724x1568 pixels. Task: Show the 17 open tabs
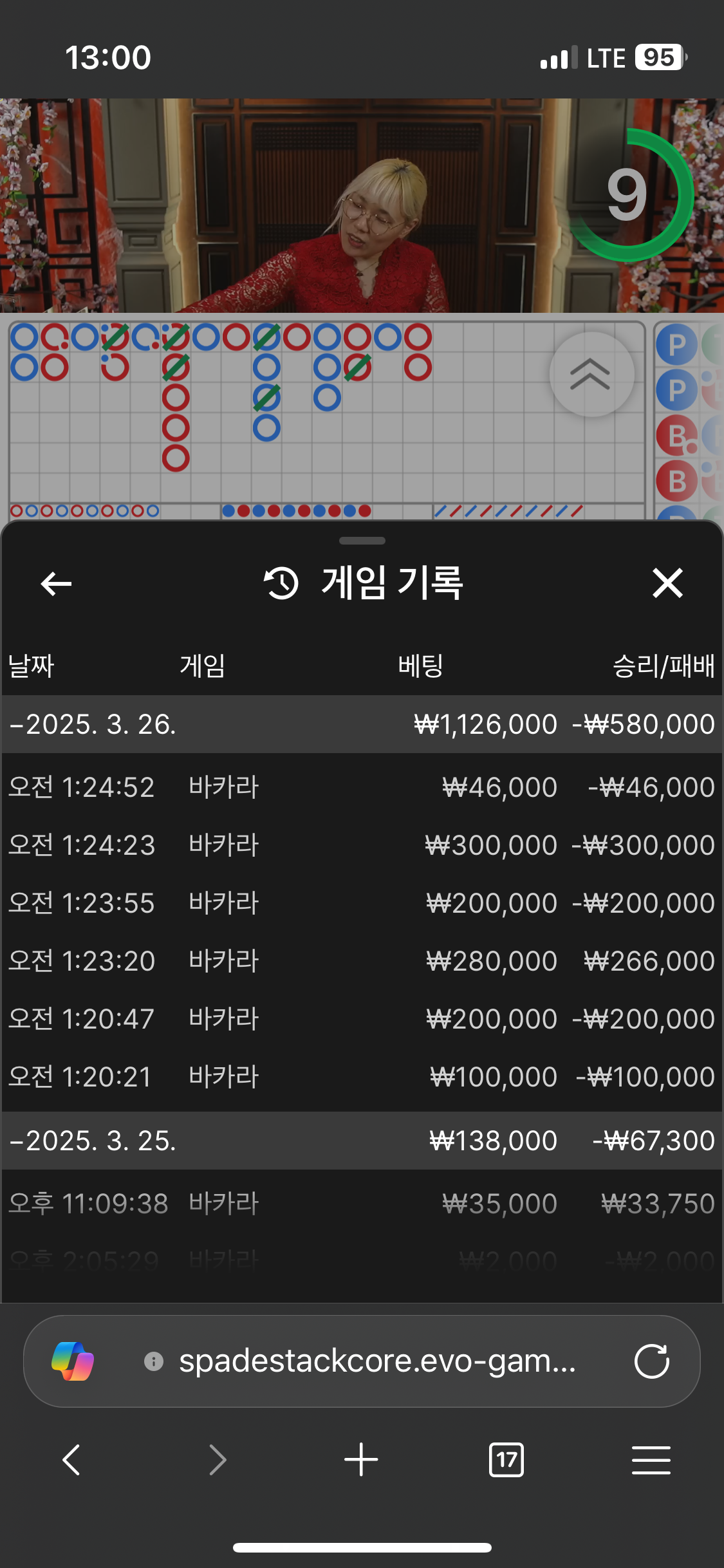[x=506, y=1460]
